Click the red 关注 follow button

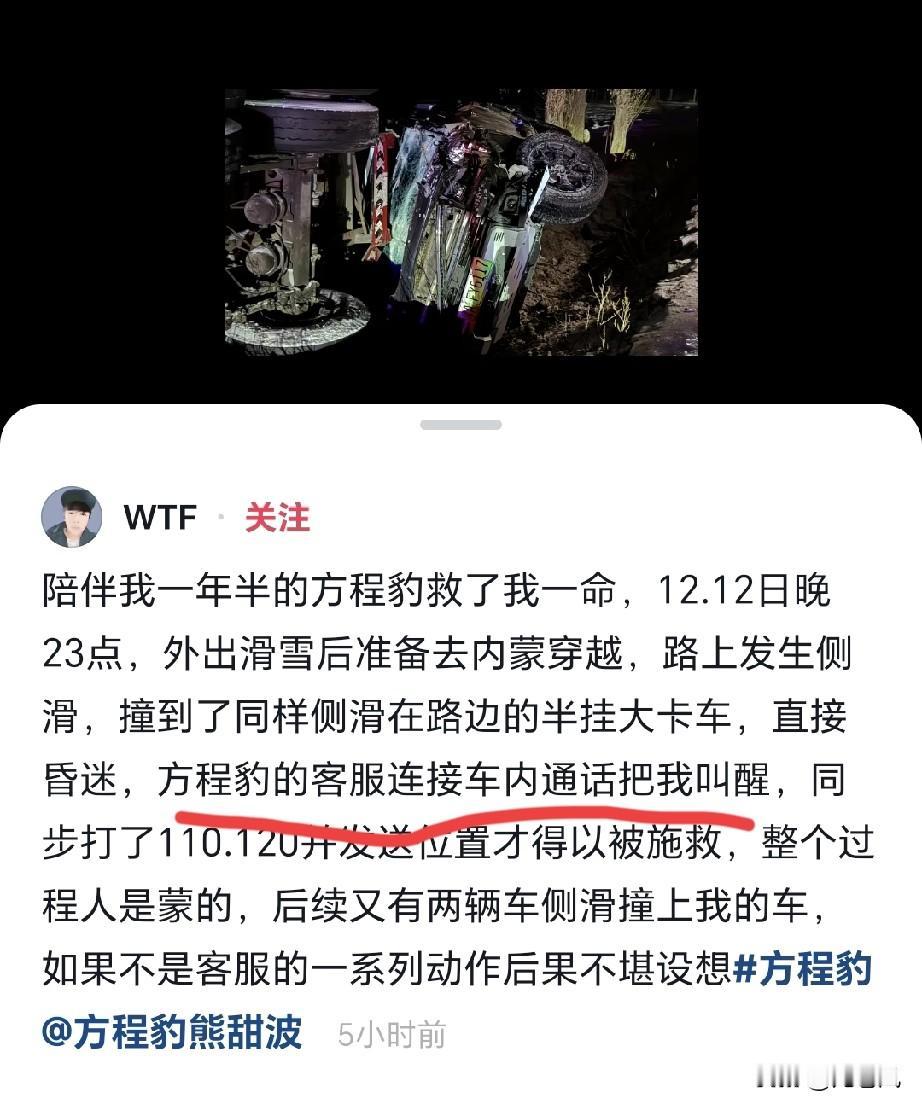click(277, 518)
